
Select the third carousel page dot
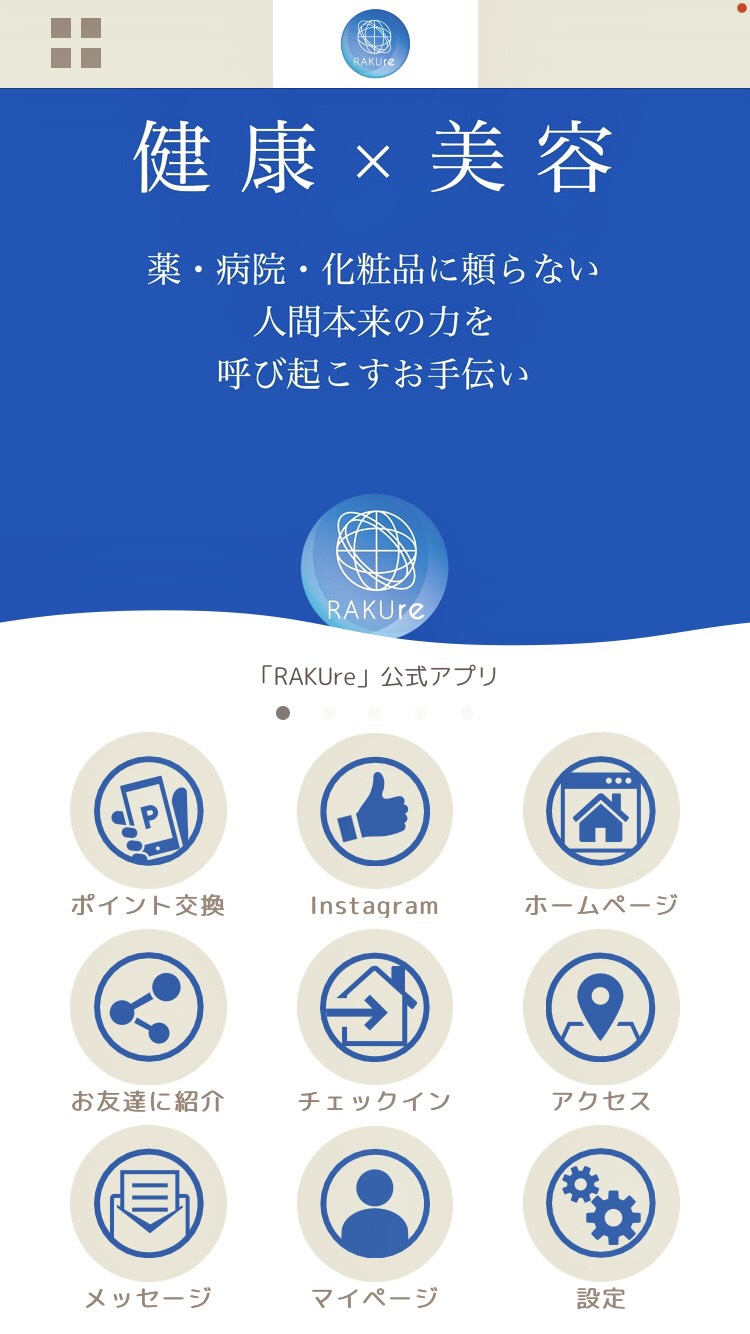[375, 713]
